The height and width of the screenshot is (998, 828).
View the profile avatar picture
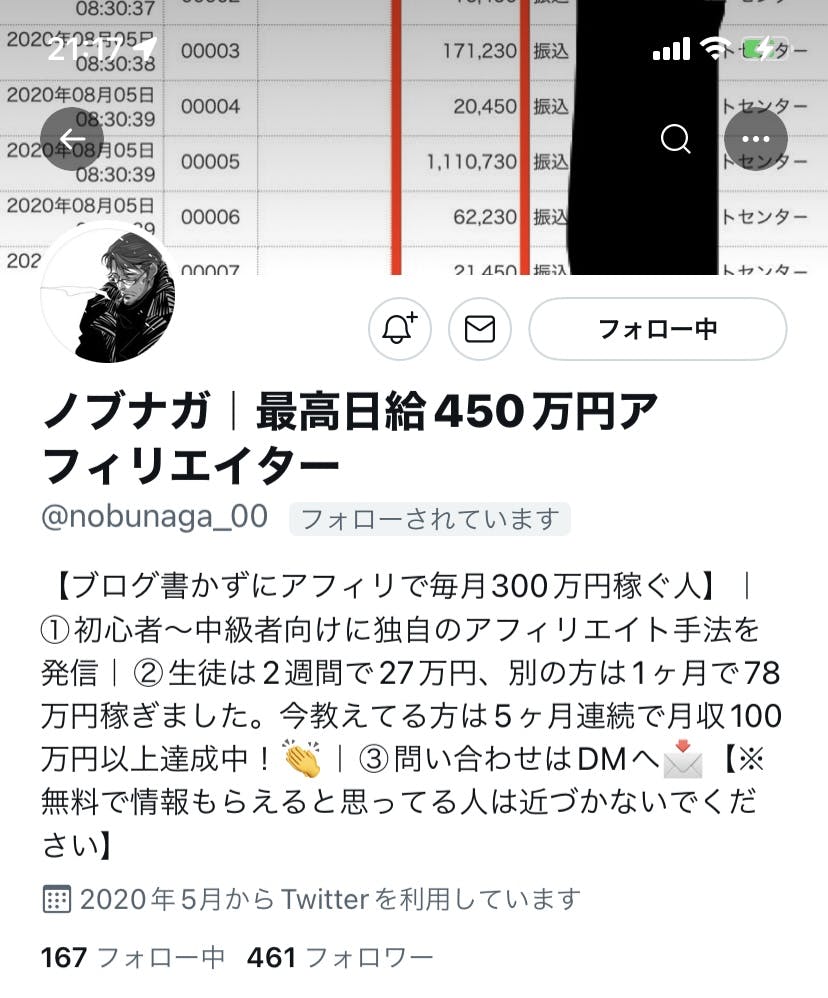pyautogui.click(x=108, y=293)
